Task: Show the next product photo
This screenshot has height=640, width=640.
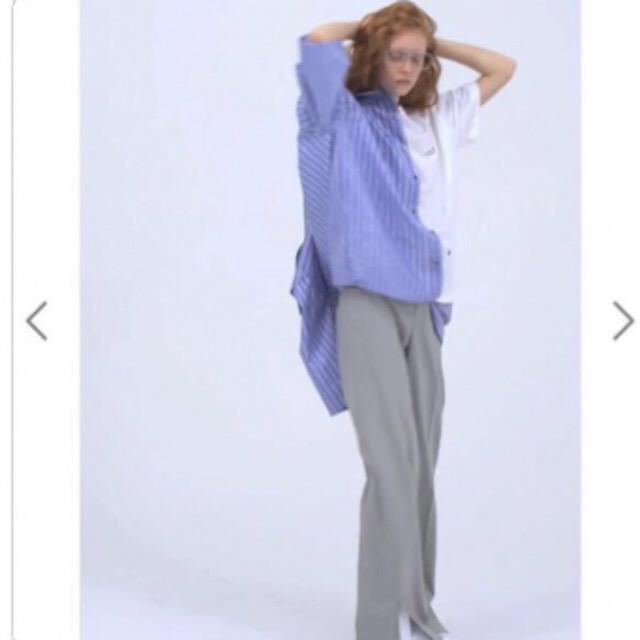Action: (622, 321)
